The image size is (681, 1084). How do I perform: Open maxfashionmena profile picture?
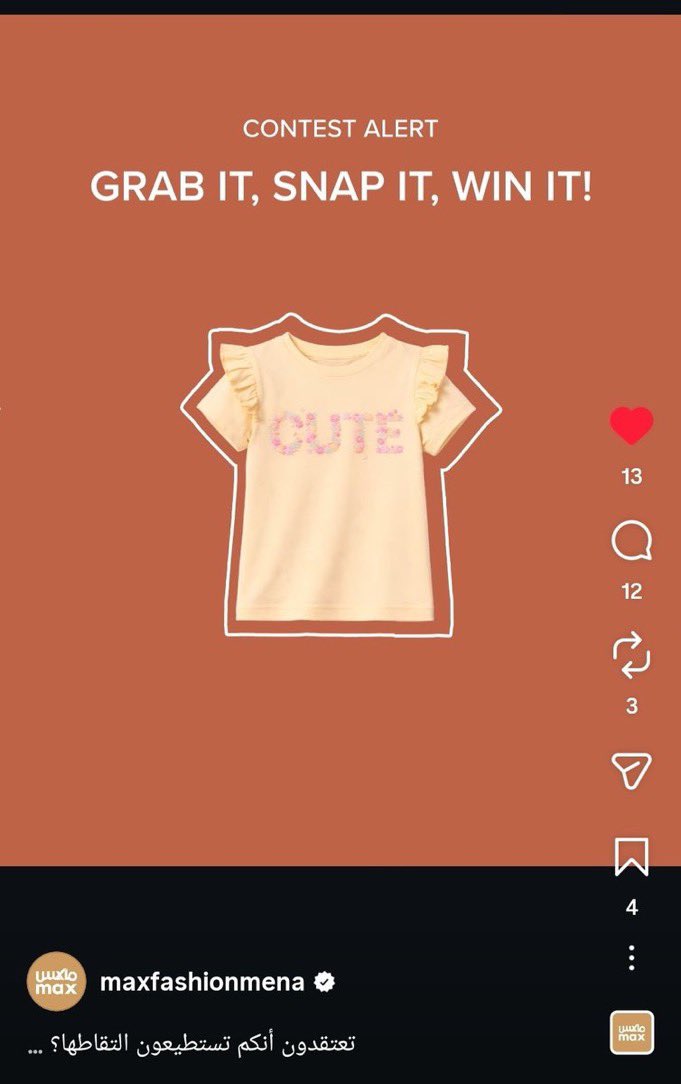(x=56, y=982)
